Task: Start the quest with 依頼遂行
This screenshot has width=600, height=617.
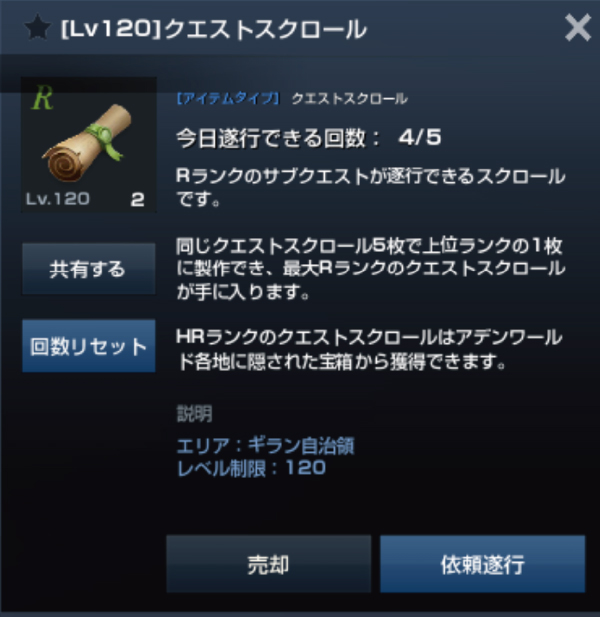Action: coord(482,564)
